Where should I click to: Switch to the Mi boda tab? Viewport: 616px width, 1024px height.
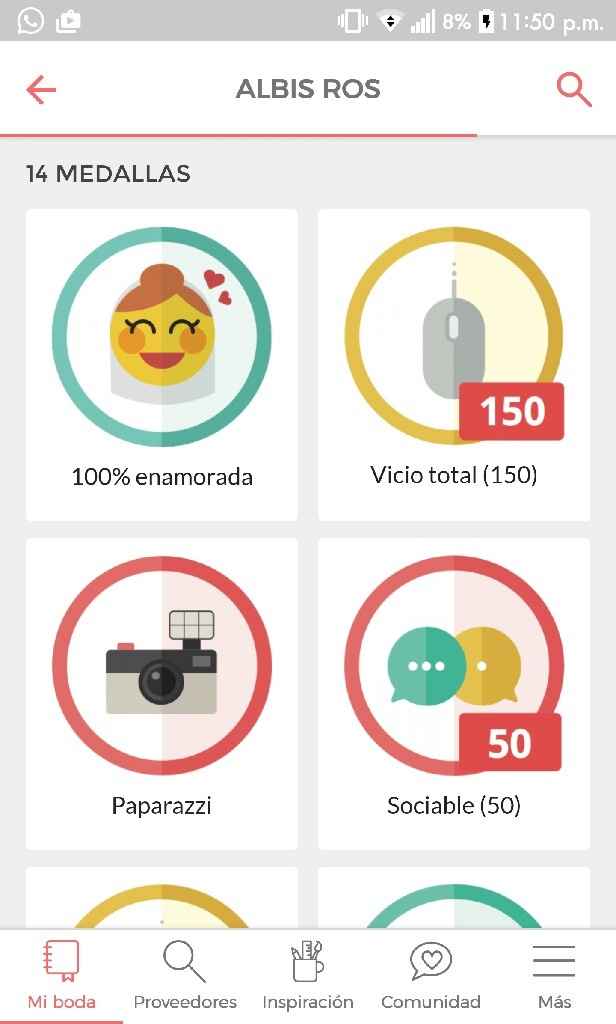(62, 977)
